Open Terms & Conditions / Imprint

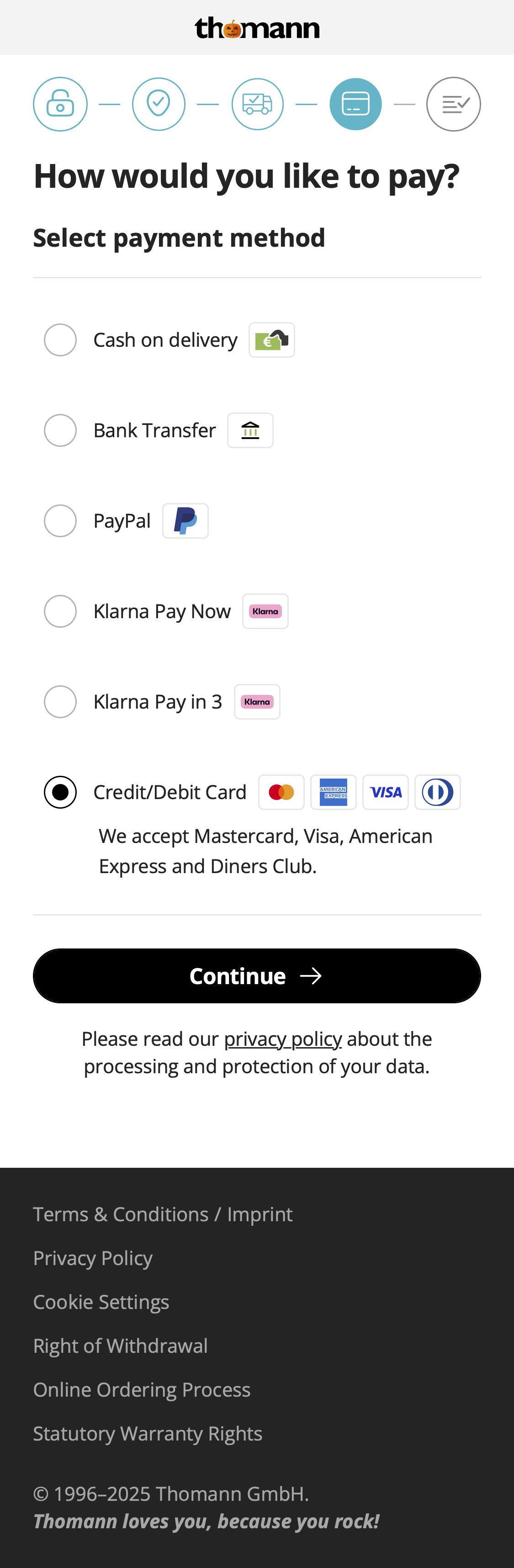[x=163, y=1214]
